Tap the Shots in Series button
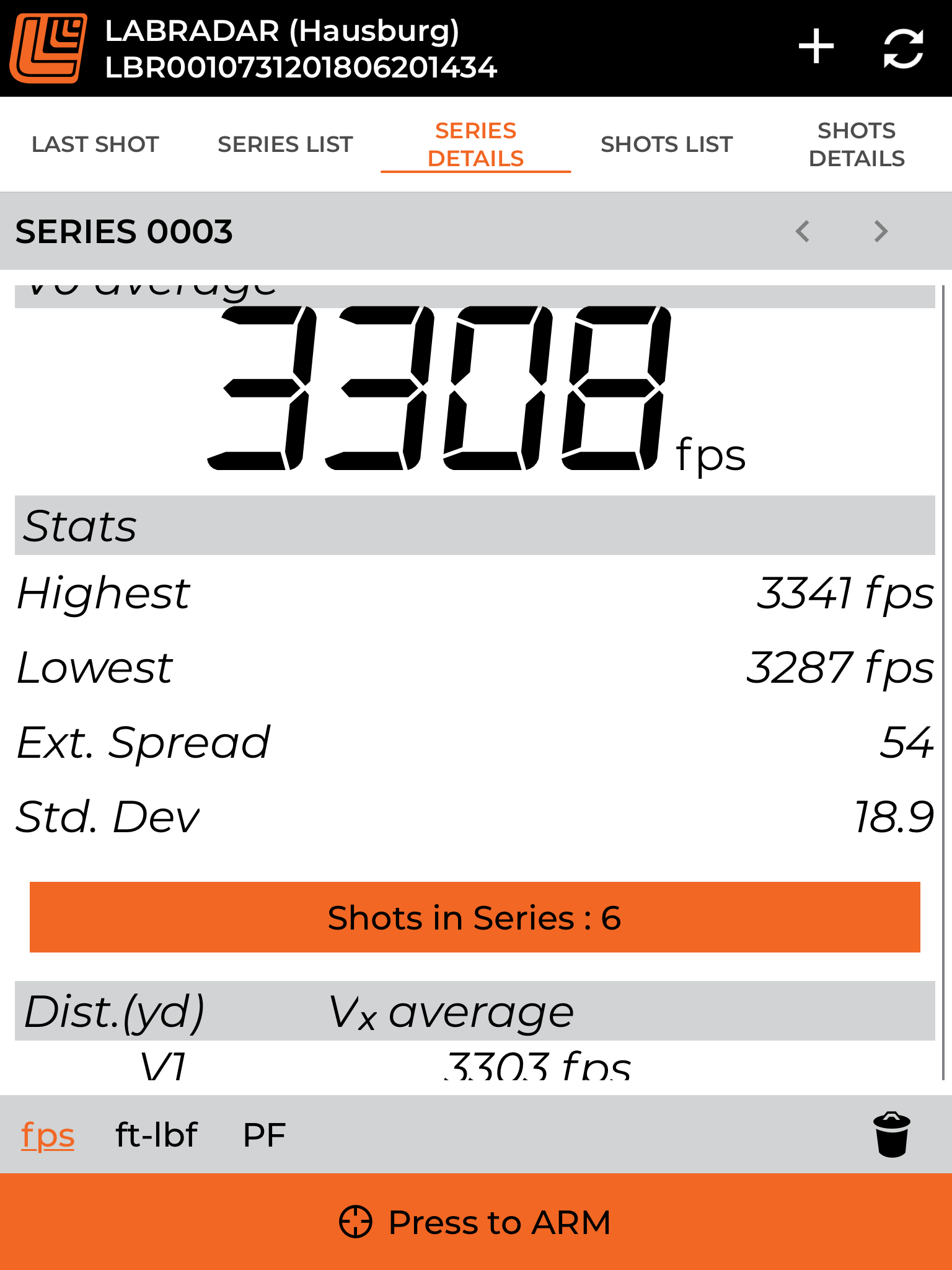 tap(475, 917)
